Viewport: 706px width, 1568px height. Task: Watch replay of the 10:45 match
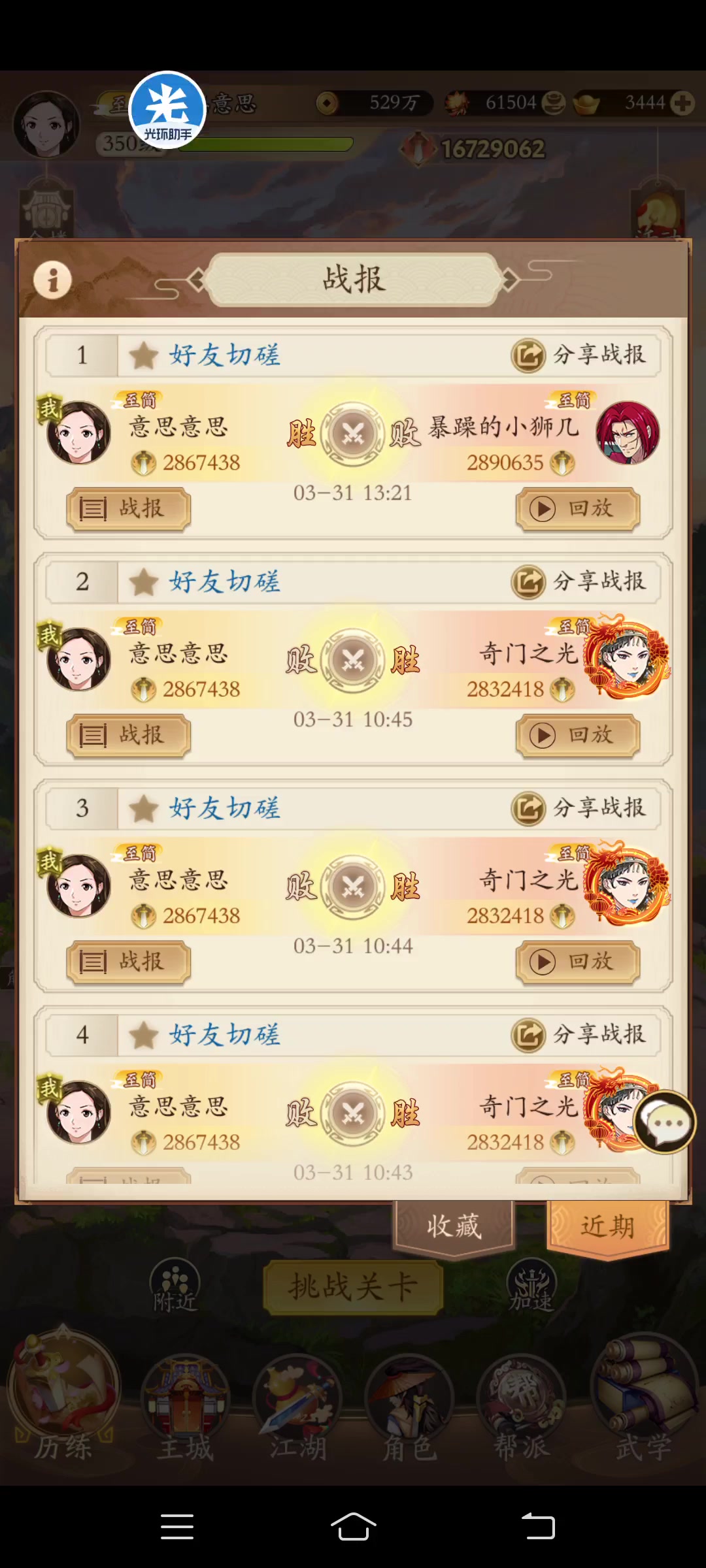tap(577, 735)
